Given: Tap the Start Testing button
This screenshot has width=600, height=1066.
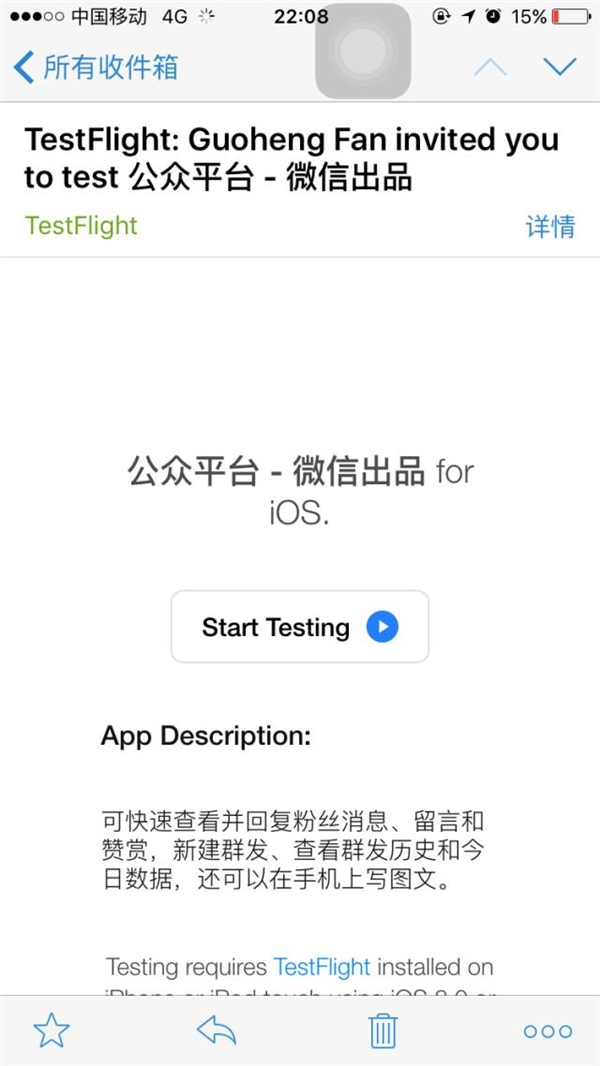Looking at the screenshot, I should [300, 626].
